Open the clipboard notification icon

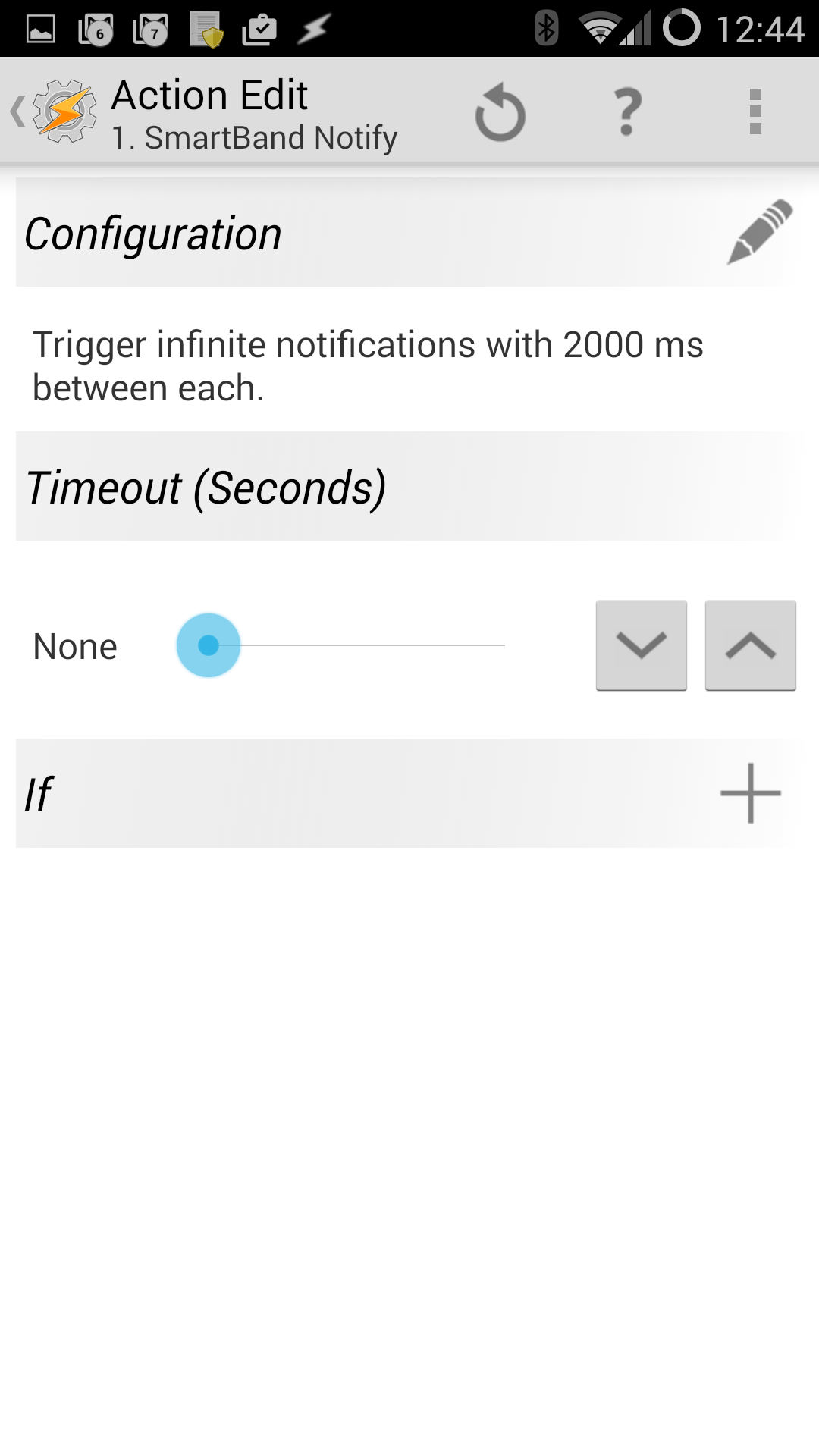[x=257, y=29]
